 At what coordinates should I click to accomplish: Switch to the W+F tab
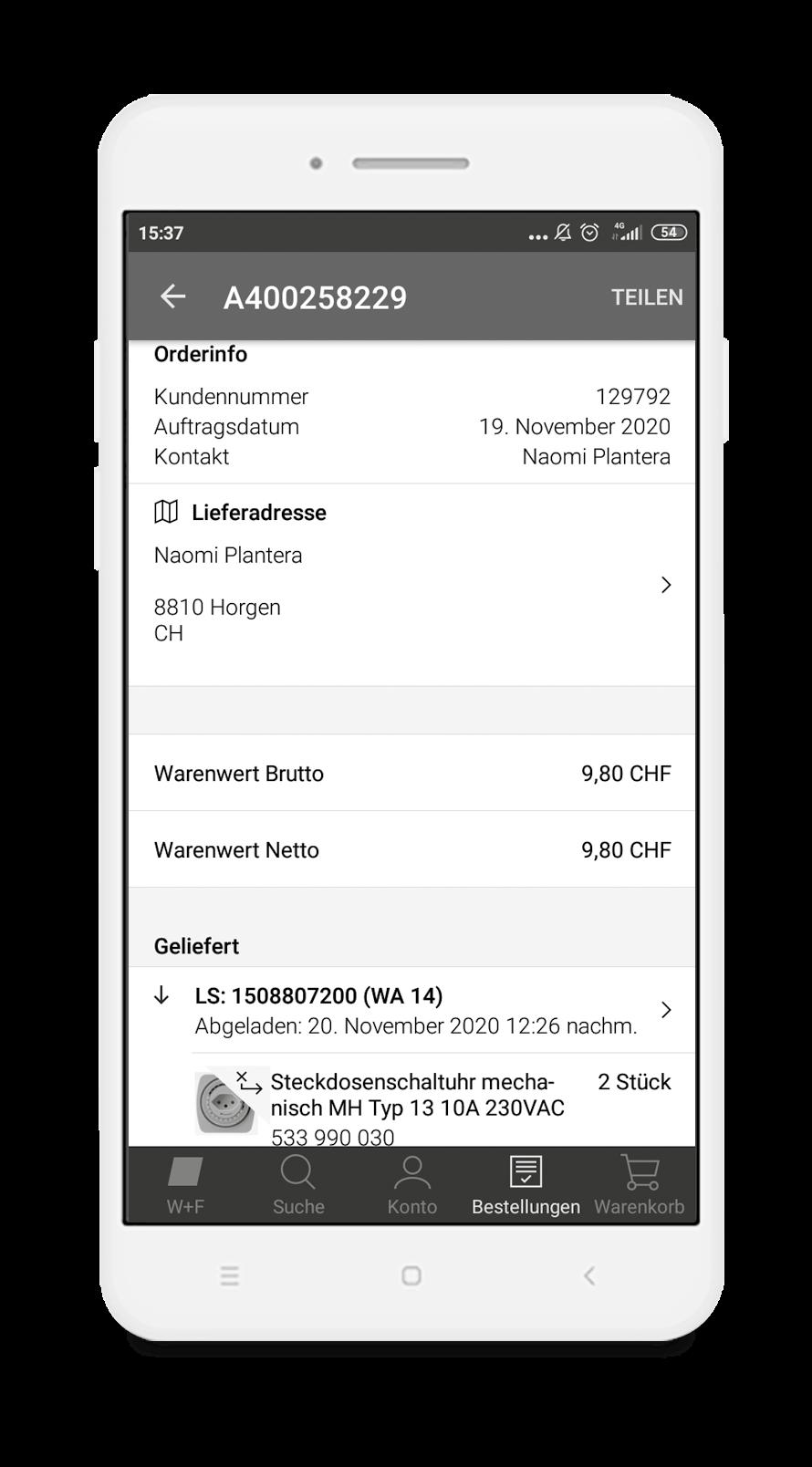[185, 1185]
